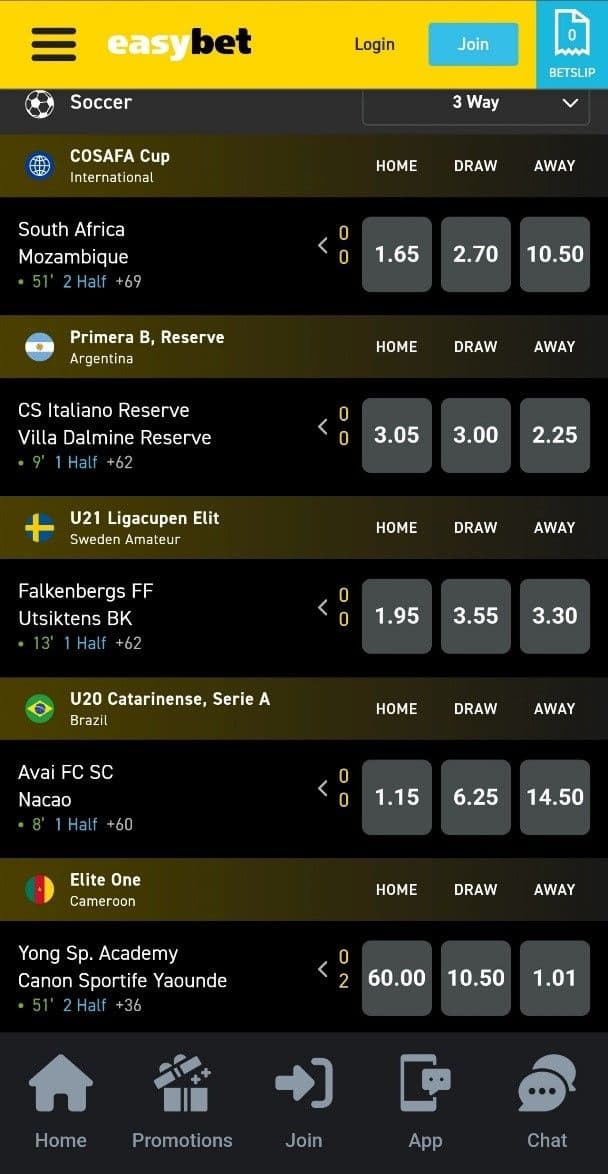
Task: Select Canon Sportife Yaounde away odds 1.01
Action: pos(555,978)
